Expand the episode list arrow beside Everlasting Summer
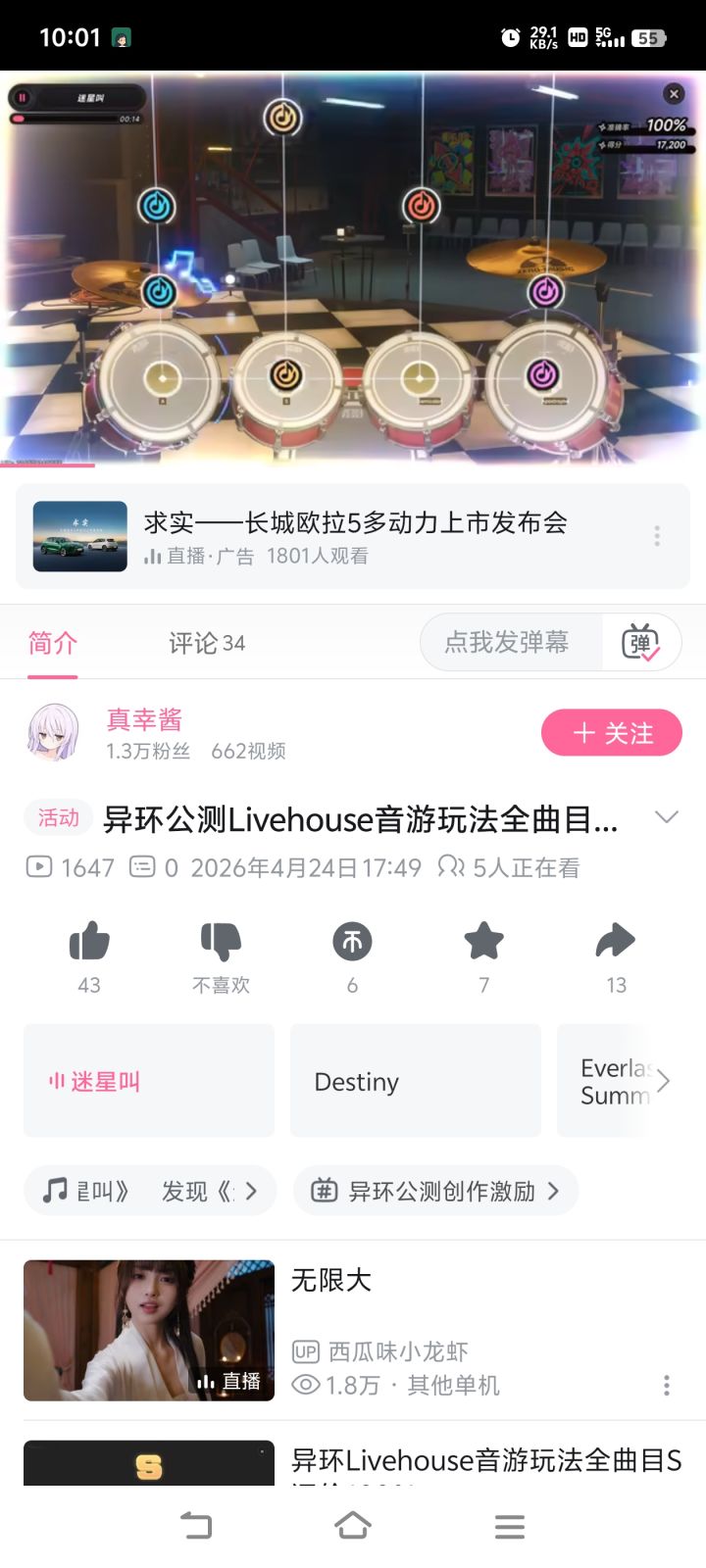Image resolution: width=706 pixels, height=1568 pixels. pyautogui.click(x=664, y=1081)
